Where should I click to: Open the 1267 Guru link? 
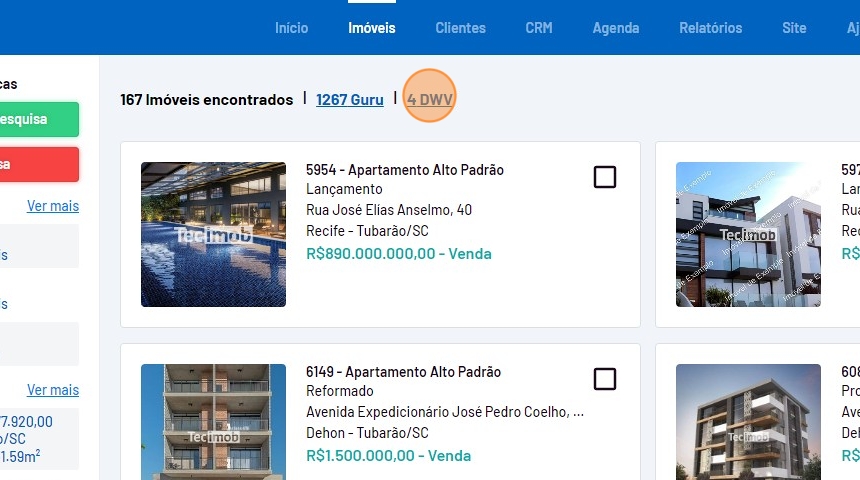click(349, 100)
